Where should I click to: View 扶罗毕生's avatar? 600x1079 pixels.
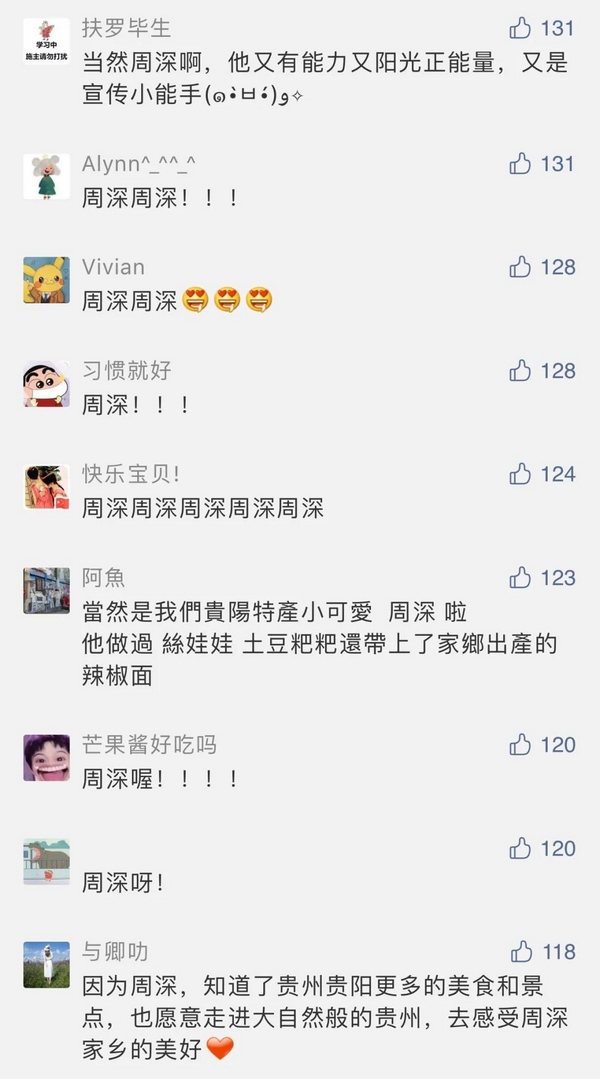click(x=47, y=41)
